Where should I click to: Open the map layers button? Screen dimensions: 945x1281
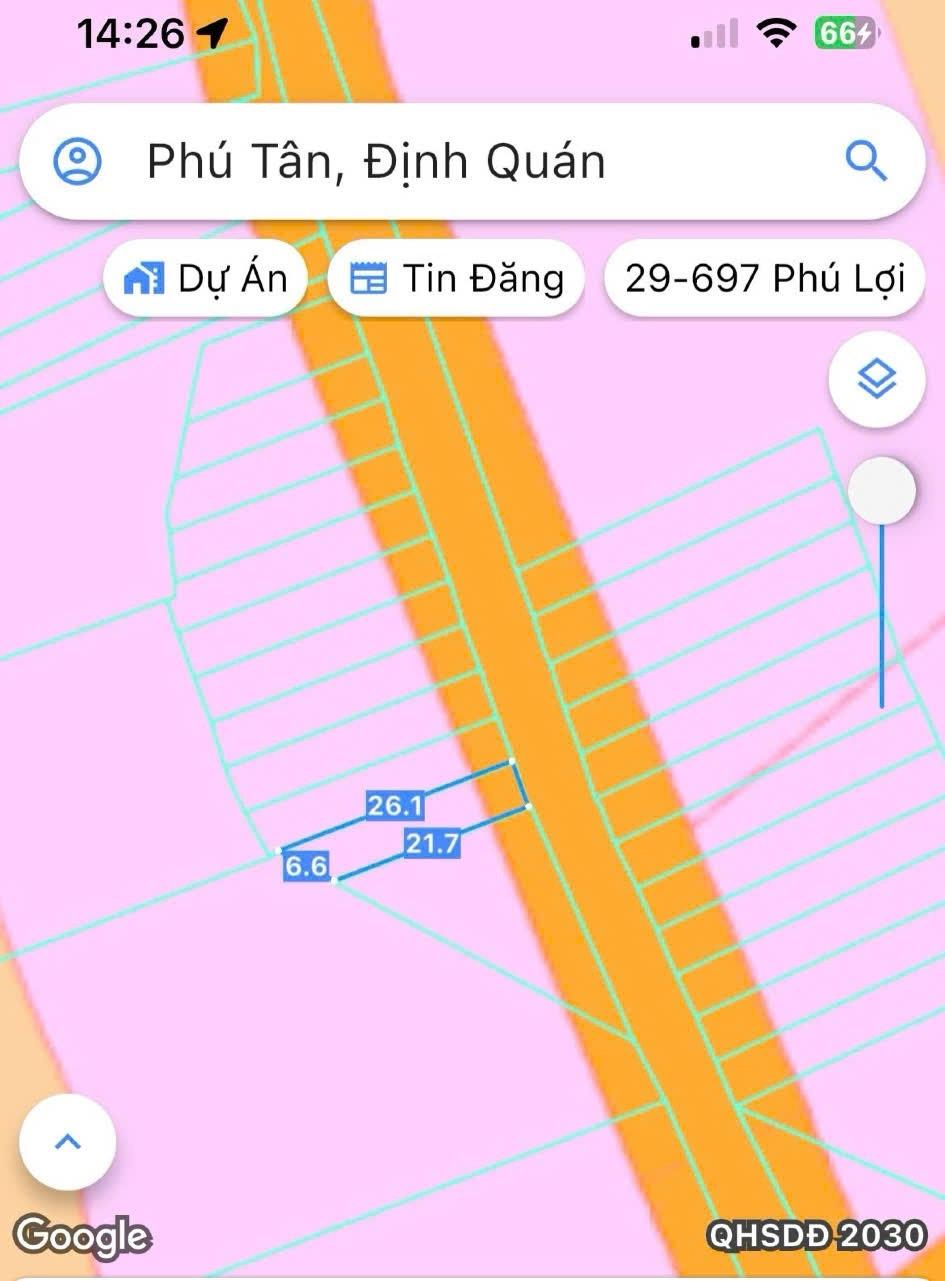coord(877,380)
